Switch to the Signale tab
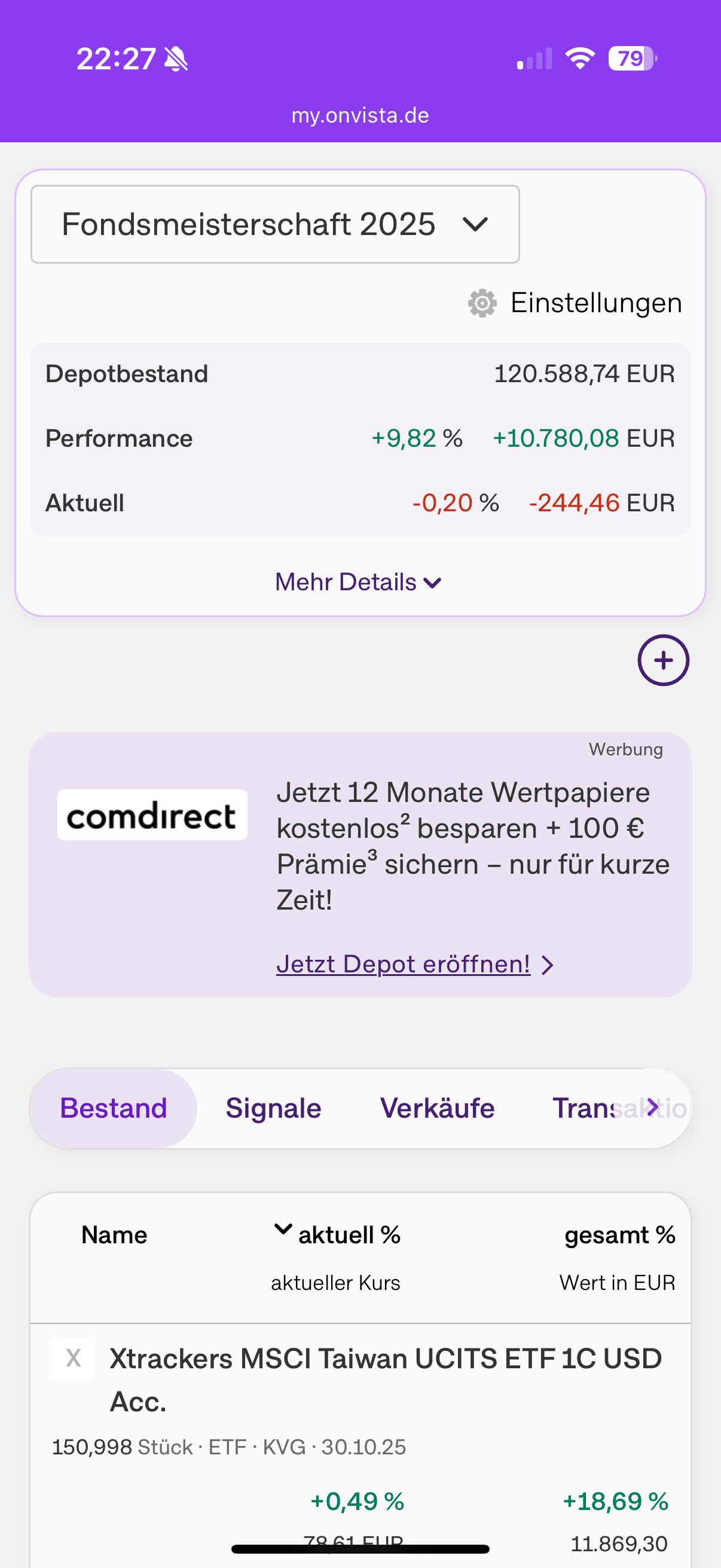 (x=273, y=1108)
